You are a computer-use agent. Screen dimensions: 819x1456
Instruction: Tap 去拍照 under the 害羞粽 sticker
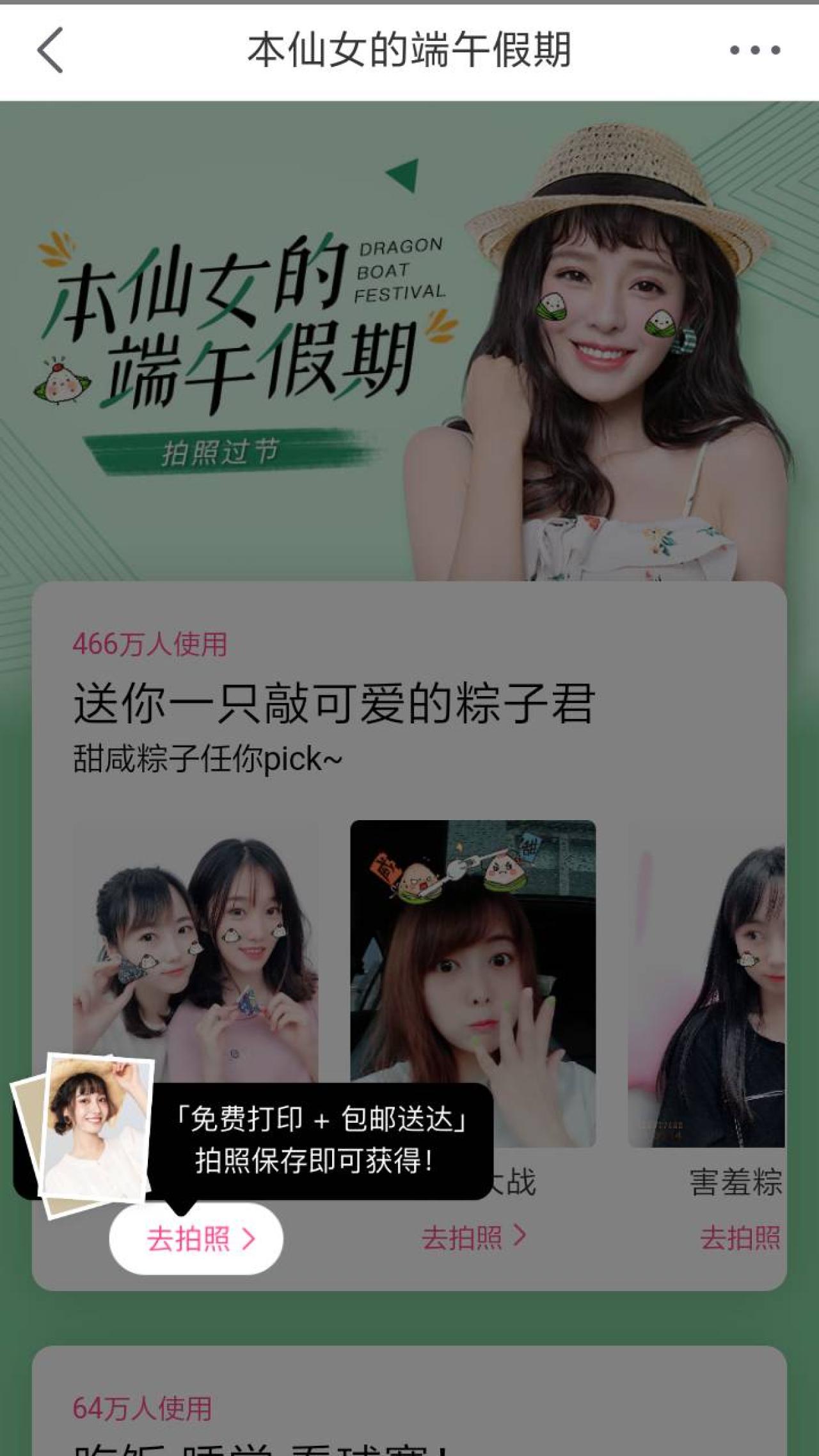740,1238
